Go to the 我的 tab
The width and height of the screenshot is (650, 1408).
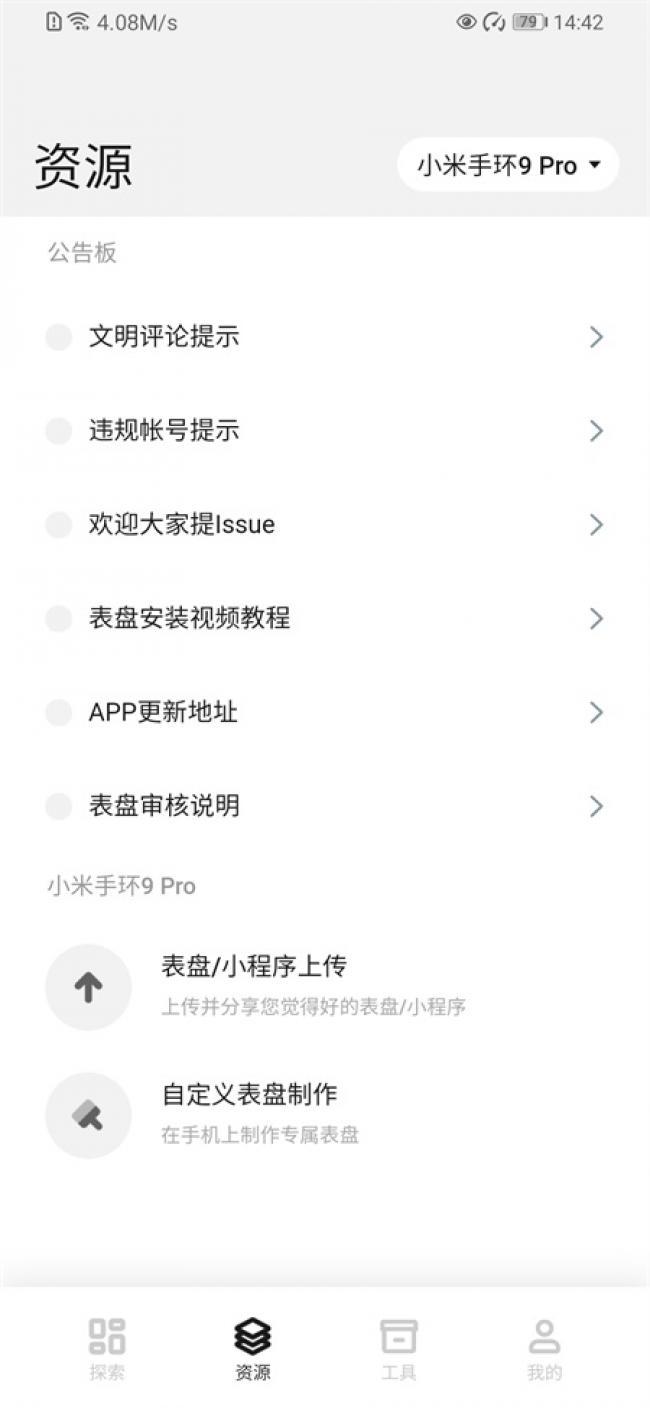click(544, 1349)
